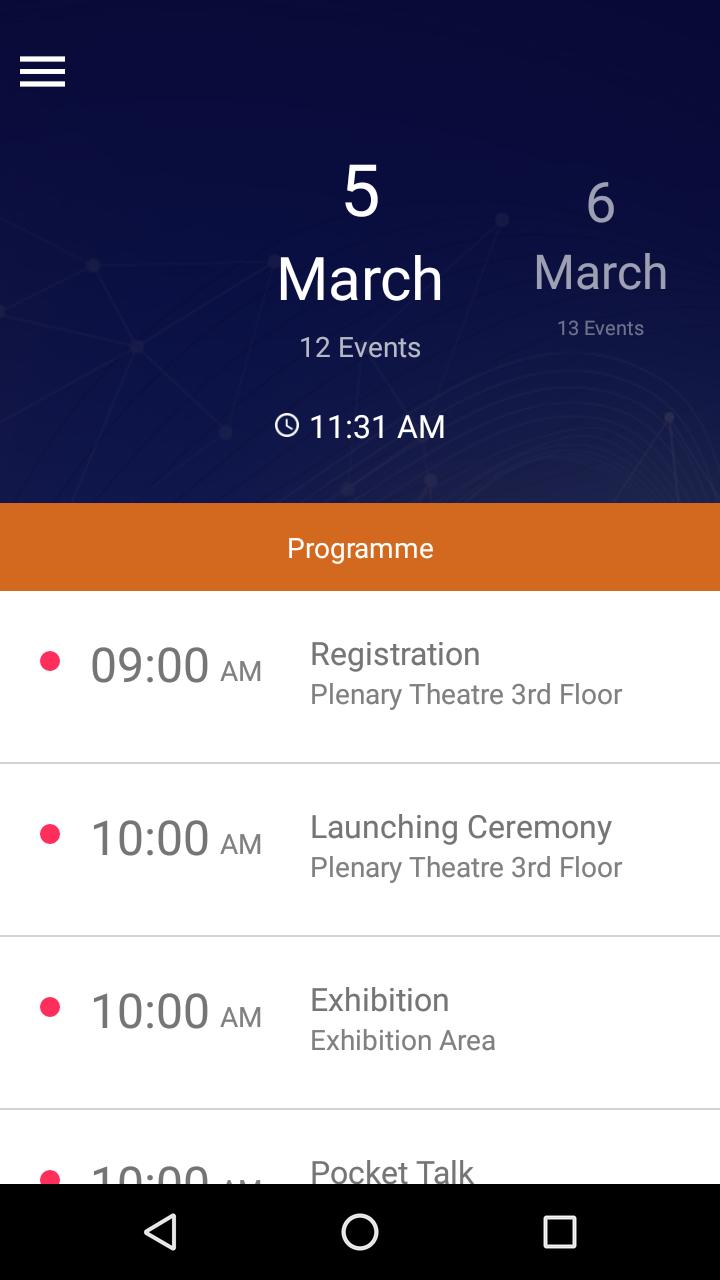The width and height of the screenshot is (720, 1280).
Task: Open the navigation drawer menu
Action: pos(42,71)
